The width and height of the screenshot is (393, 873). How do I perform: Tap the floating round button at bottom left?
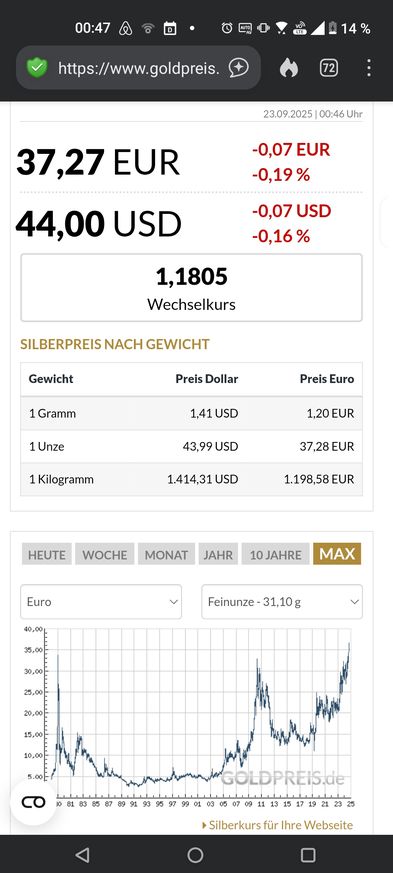coord(33,802)
